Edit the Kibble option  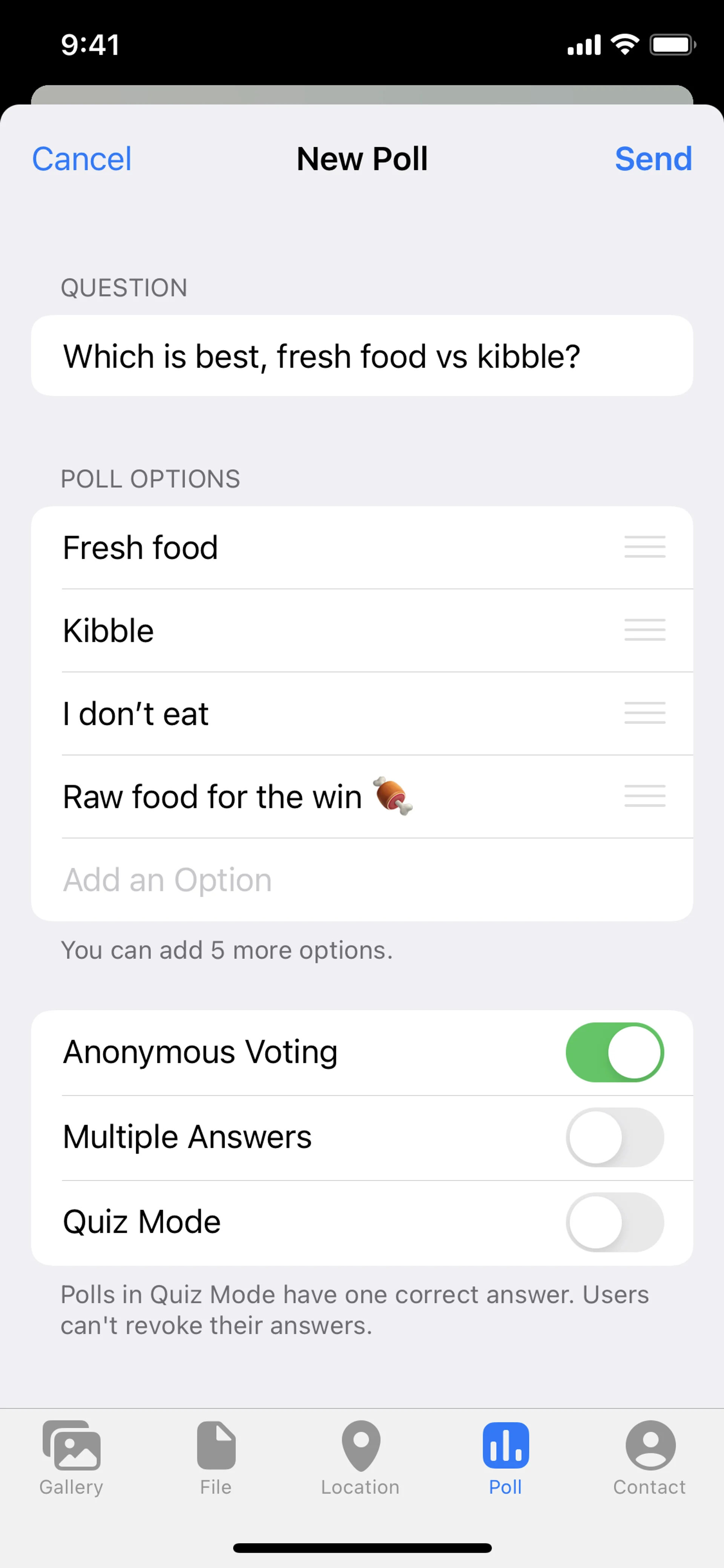108,631
